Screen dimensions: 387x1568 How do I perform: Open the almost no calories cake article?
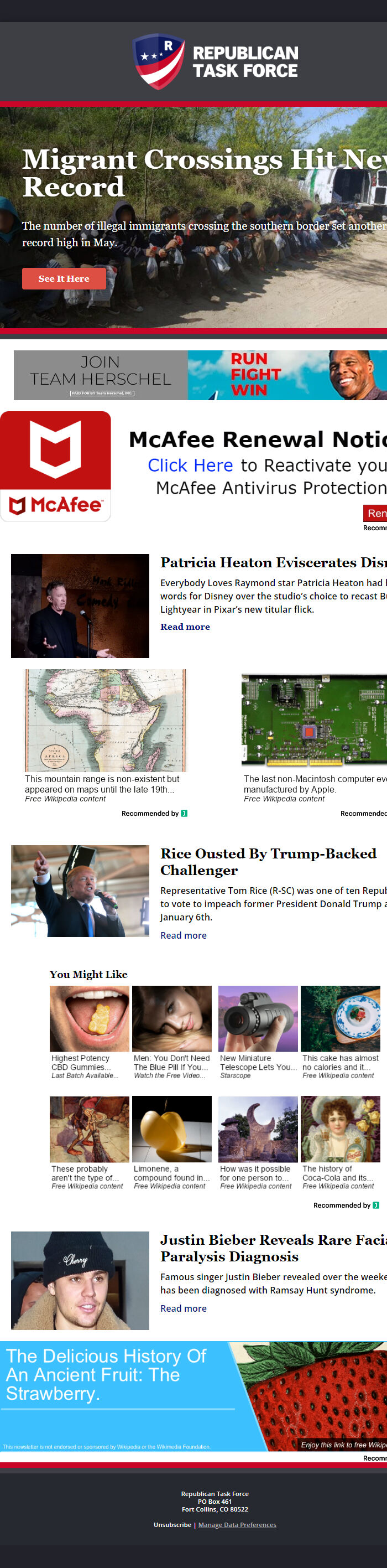click(x=340, y=1032)
